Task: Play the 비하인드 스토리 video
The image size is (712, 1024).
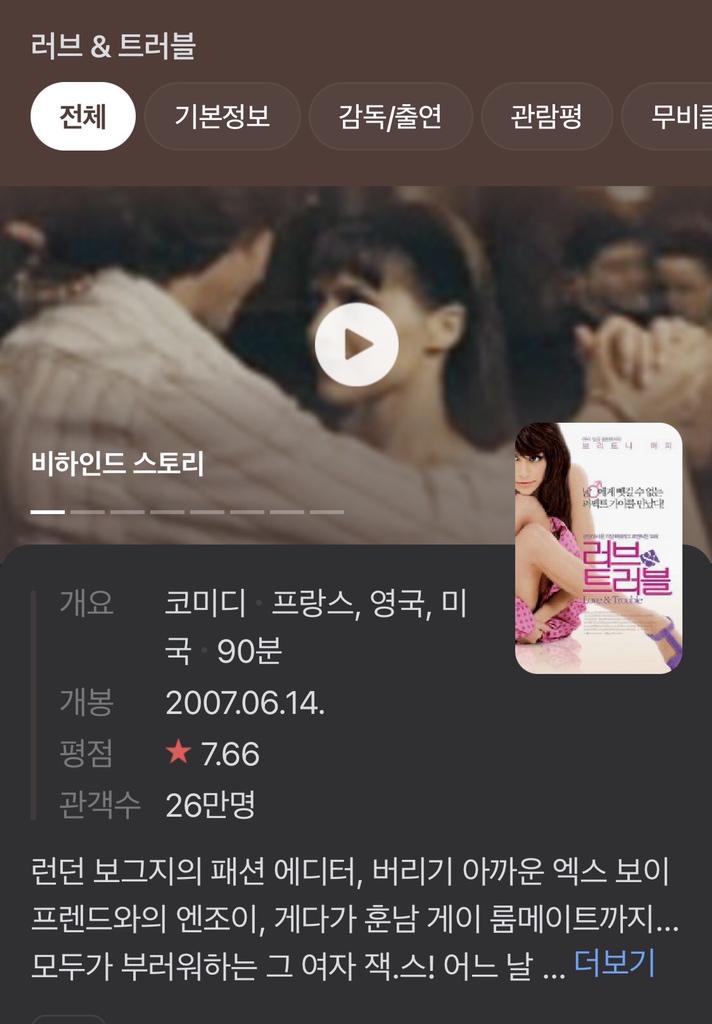Action: click(357, 345)
